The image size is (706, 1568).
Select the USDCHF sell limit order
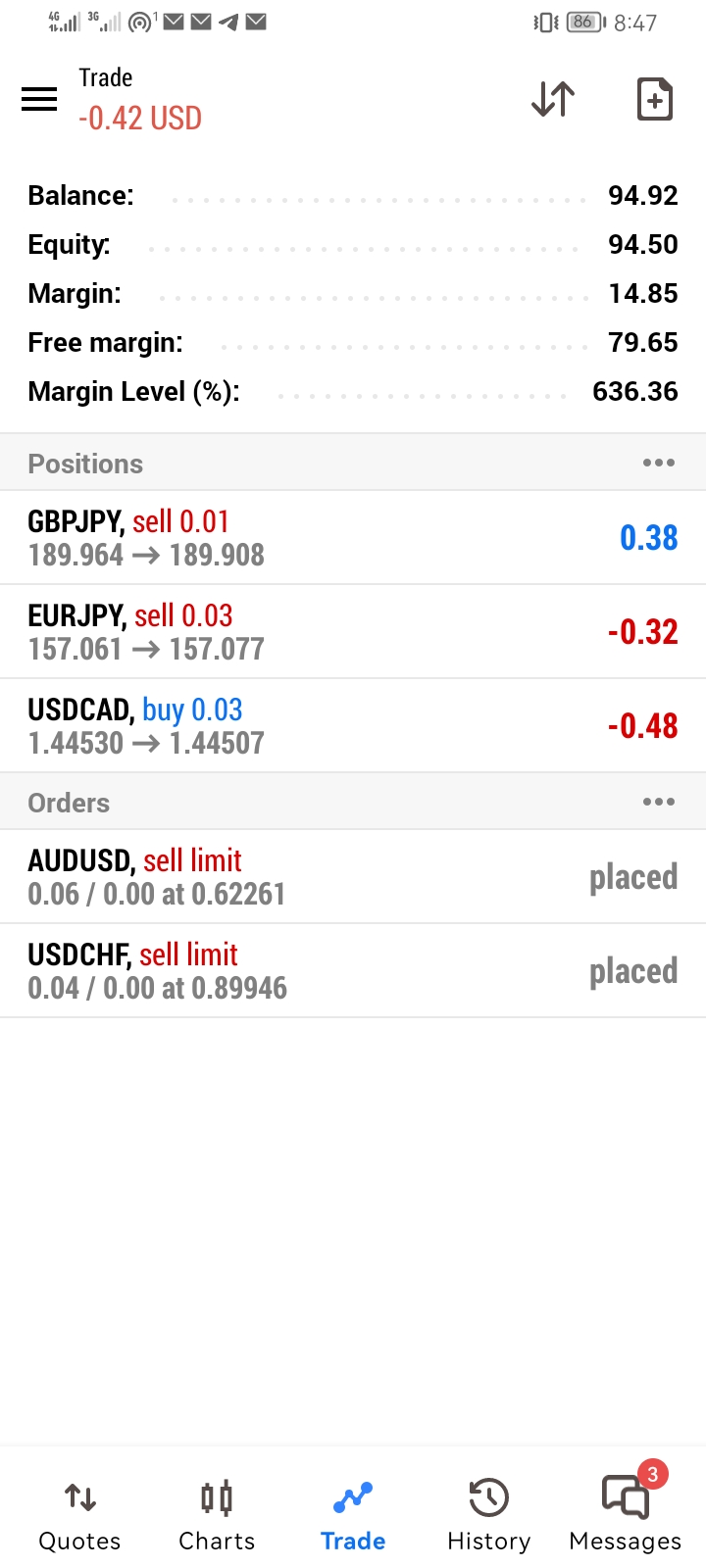point(353,970)
